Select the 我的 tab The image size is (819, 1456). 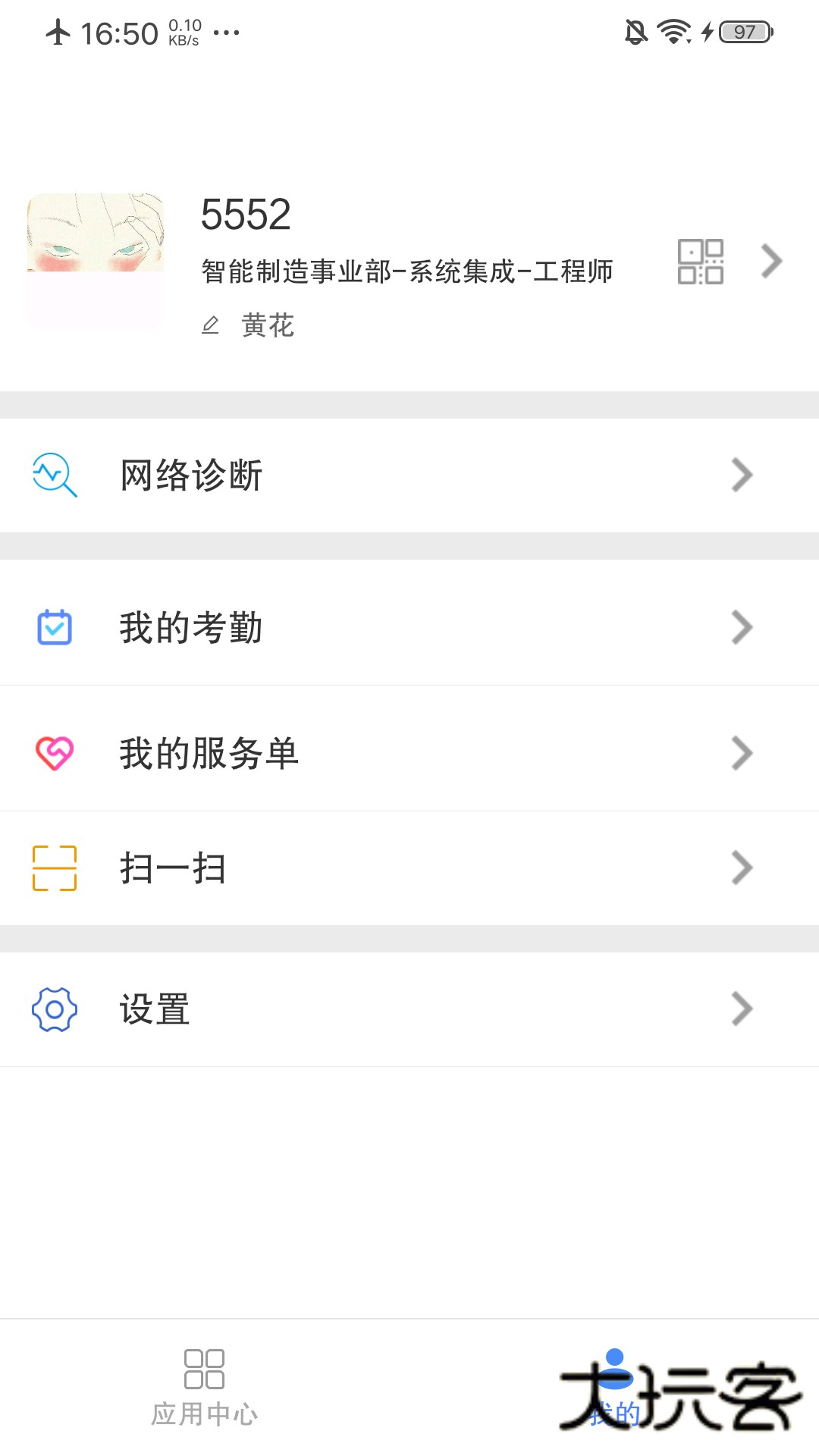pyautogui.click(x=615, y=1388)
